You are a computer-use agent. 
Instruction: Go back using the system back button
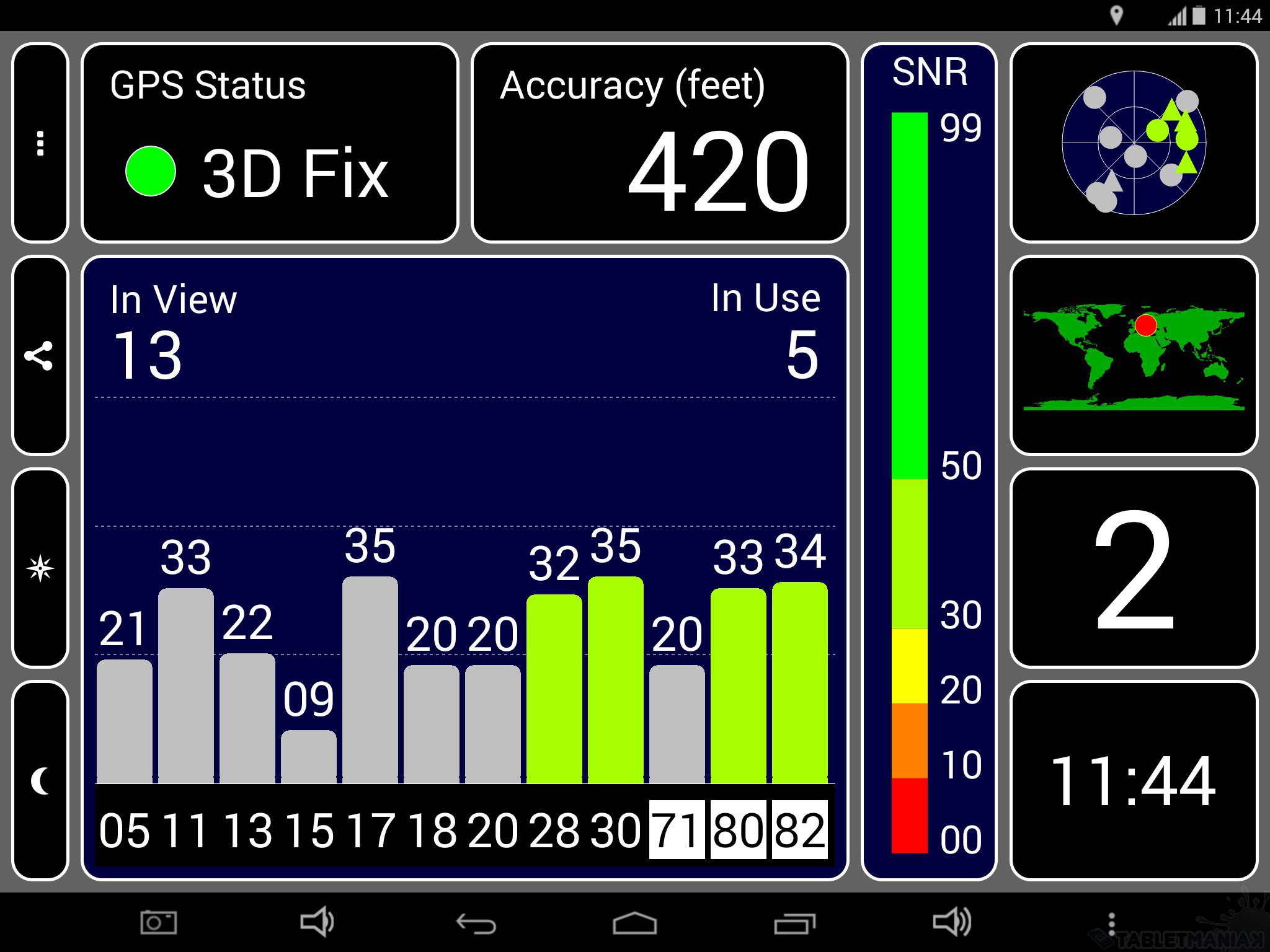[476, 924]
